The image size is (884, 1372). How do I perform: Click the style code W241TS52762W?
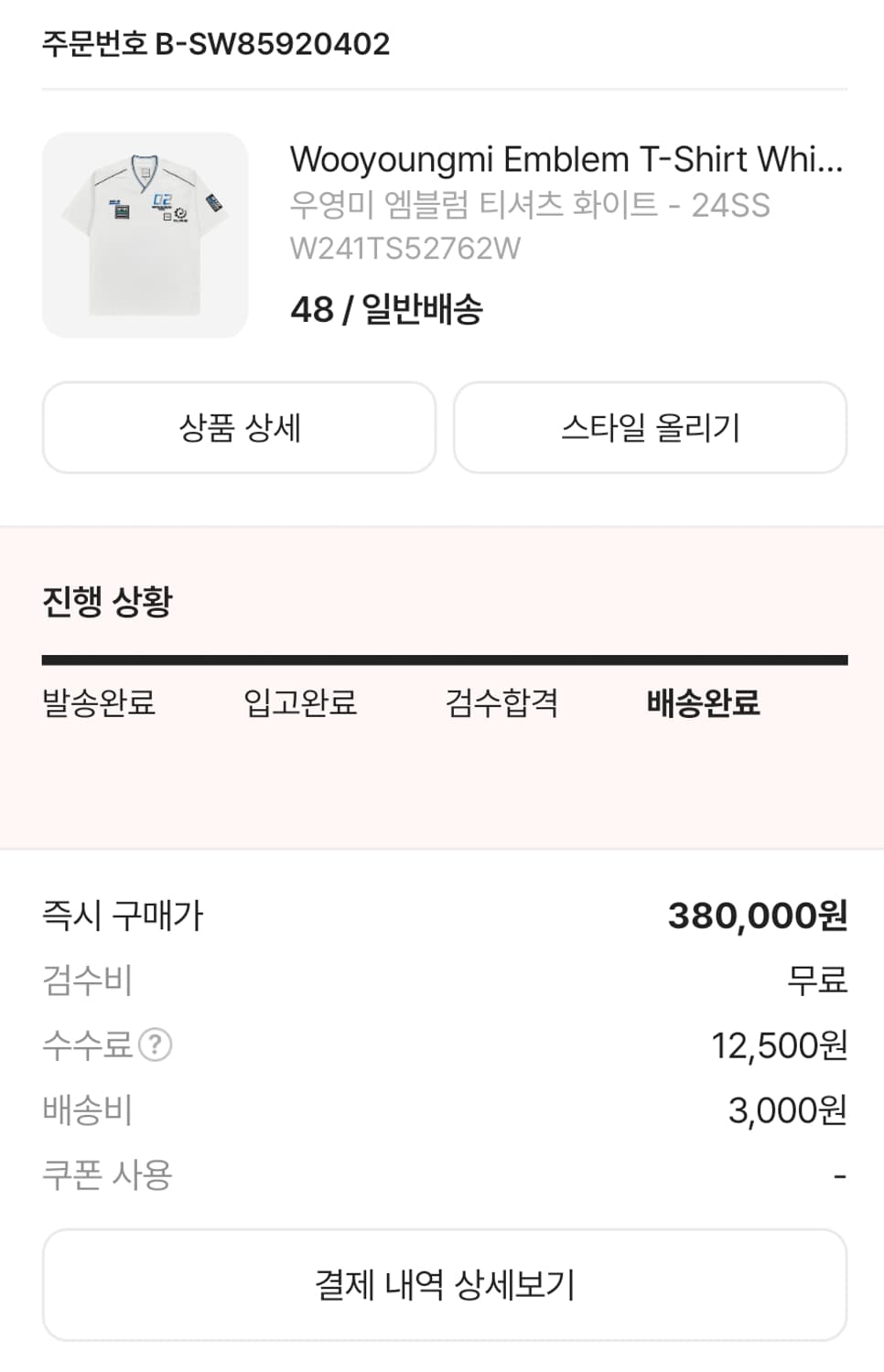tap(406, 248)
